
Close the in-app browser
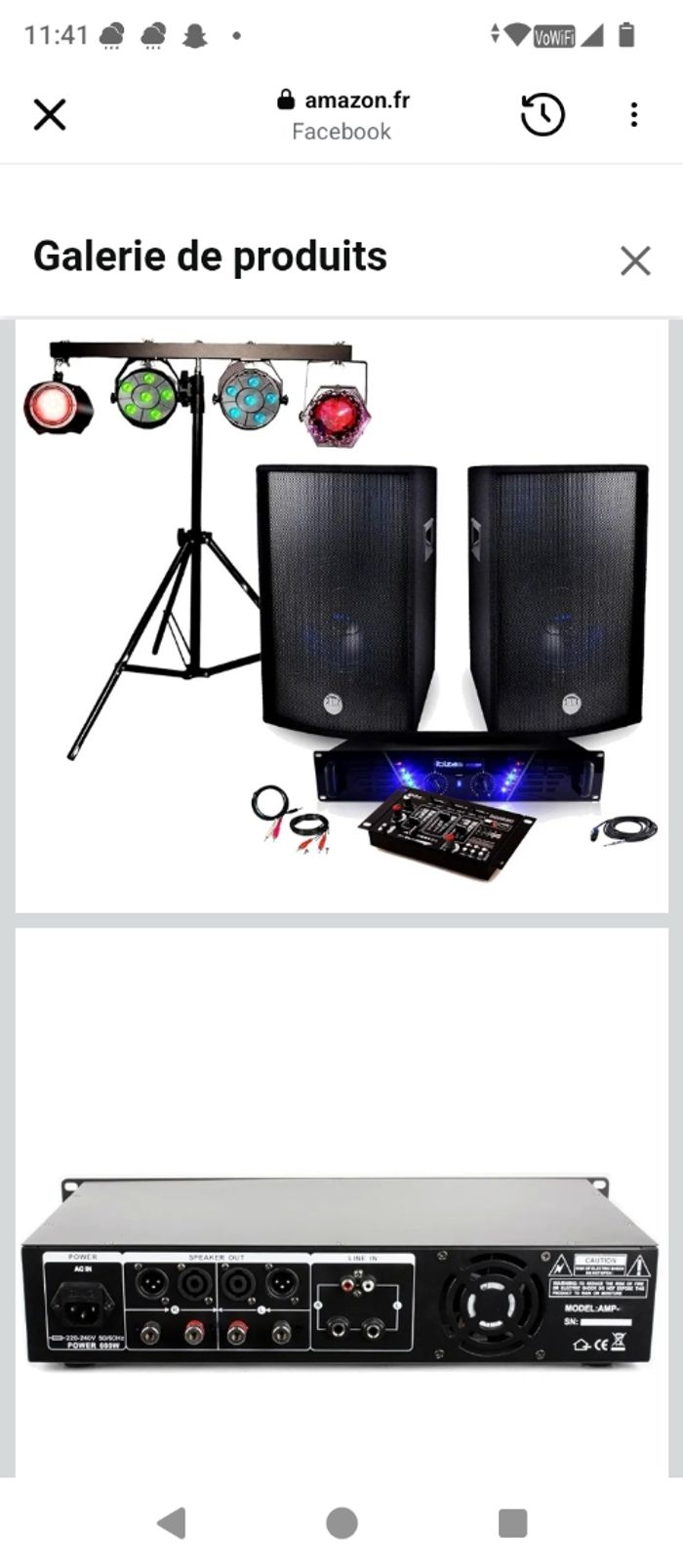[50, 115]
